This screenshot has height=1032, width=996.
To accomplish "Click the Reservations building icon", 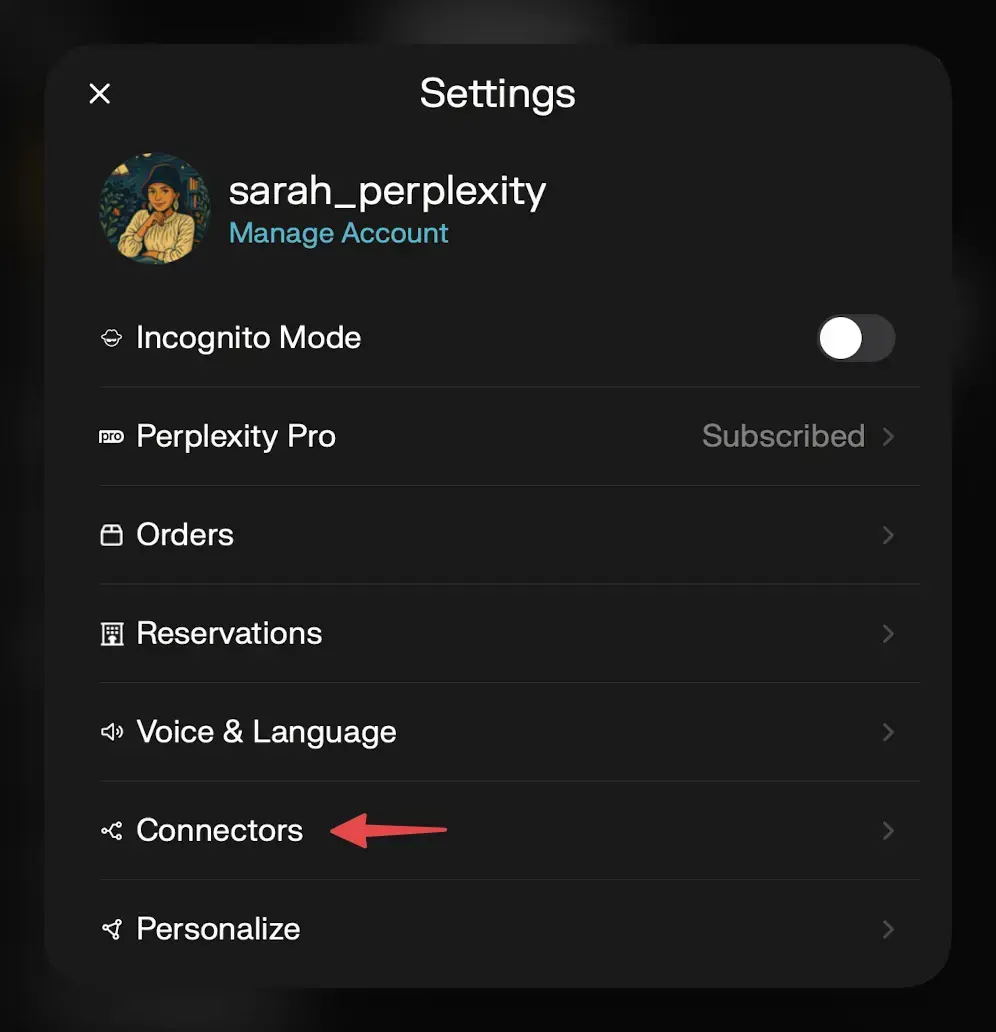I will (x=111, y=633).
